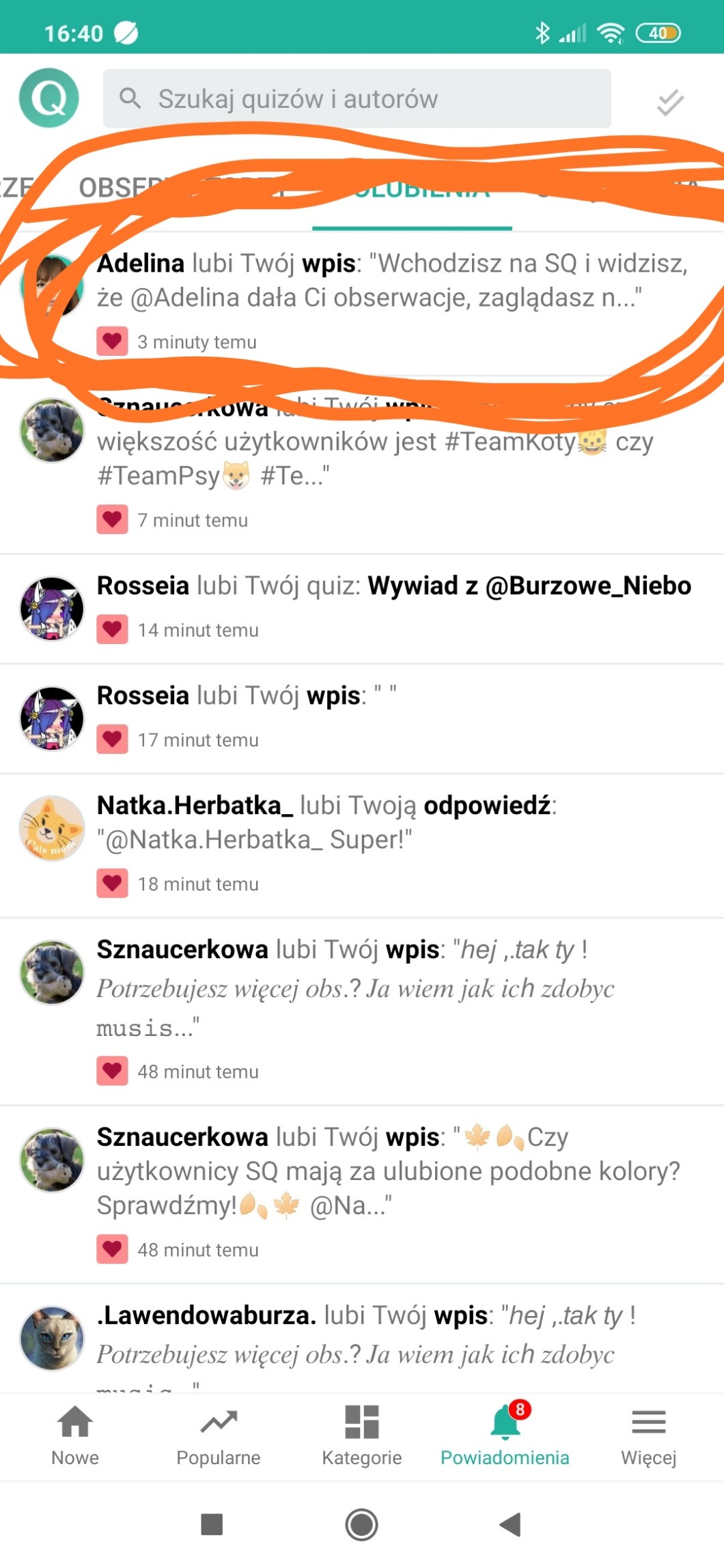Viewport: 724px width, 1568px height.
Task: Open Natka.Herbatka_'s like on your reply
Action: (362, 845)
